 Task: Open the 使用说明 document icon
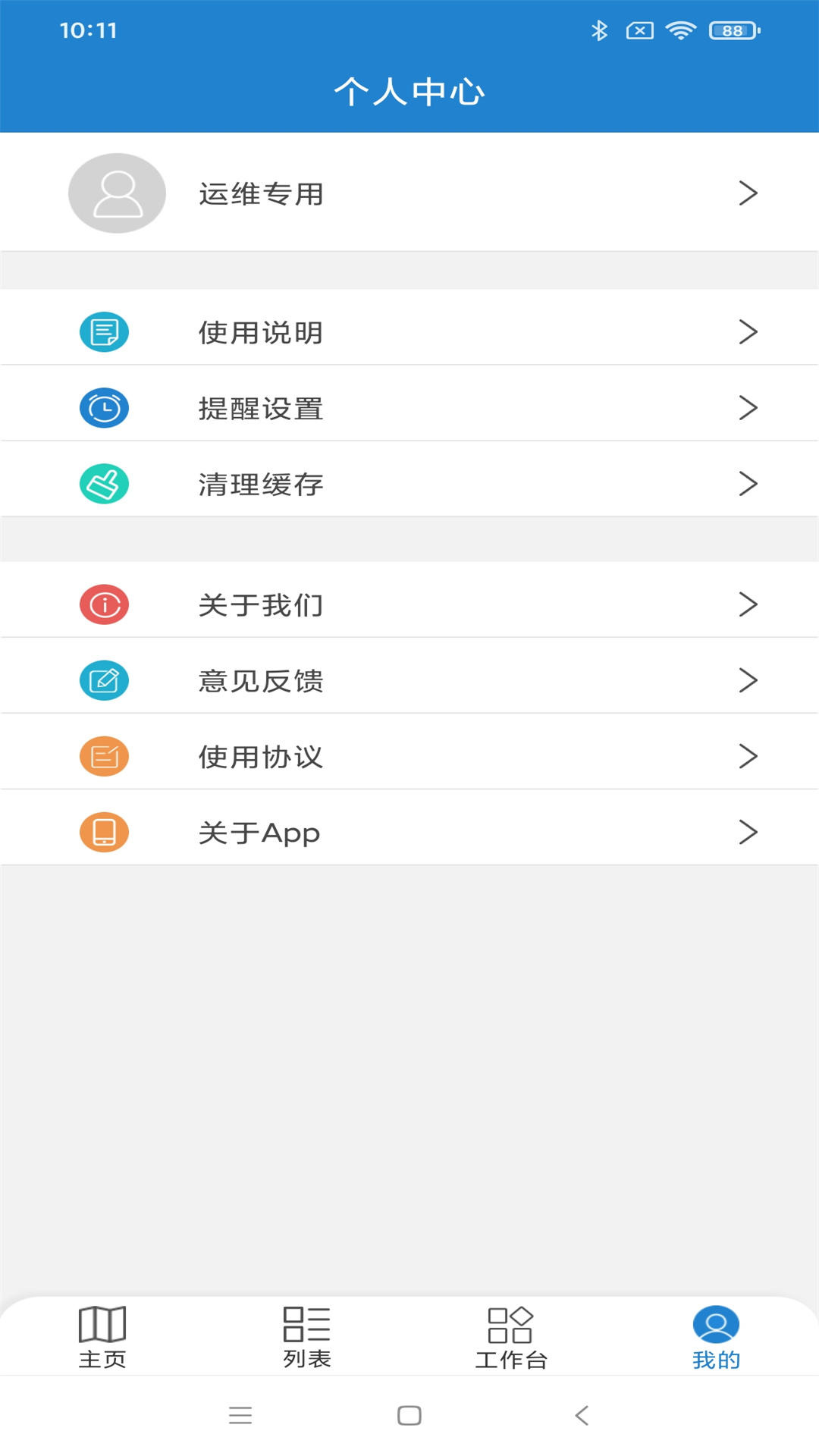point(104,331)
